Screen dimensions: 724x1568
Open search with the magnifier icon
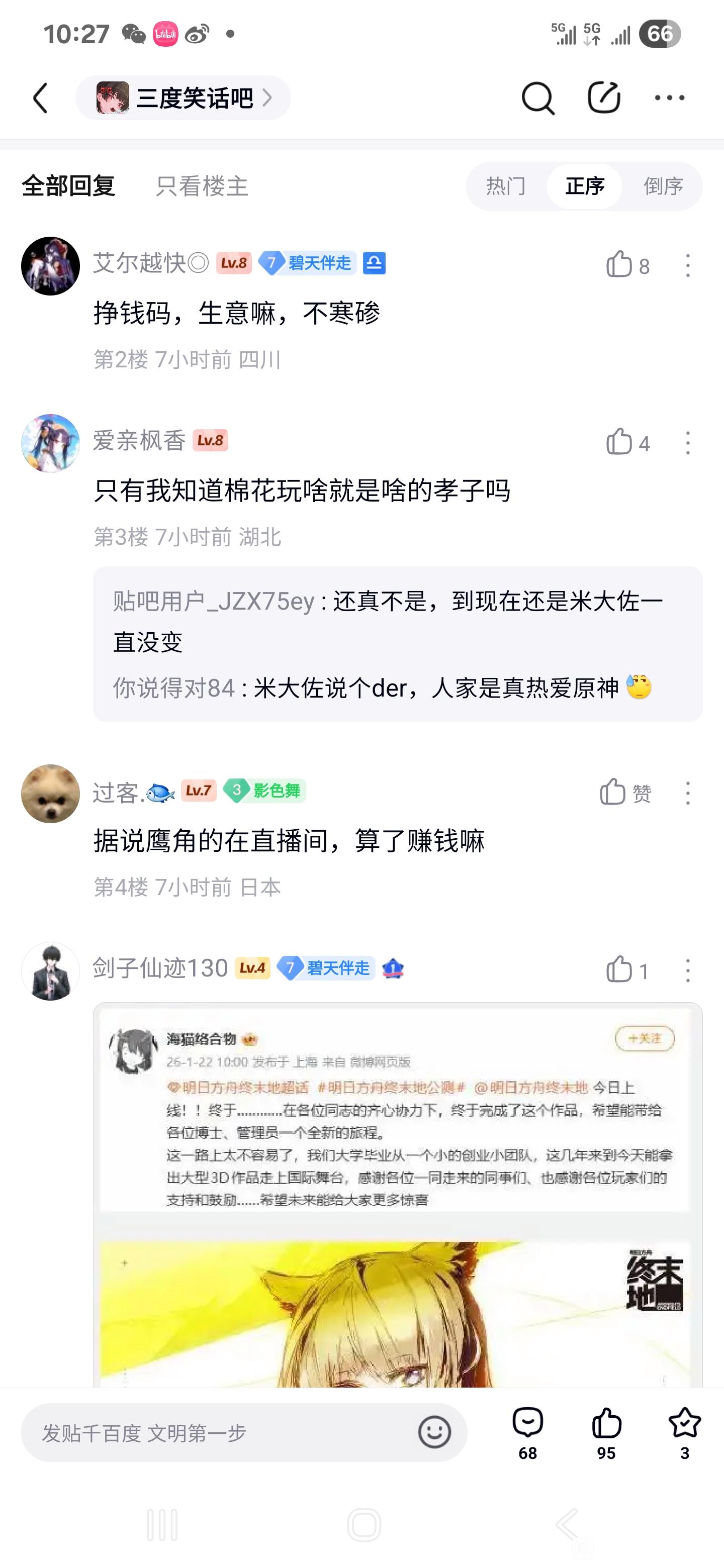pos(537,98)
